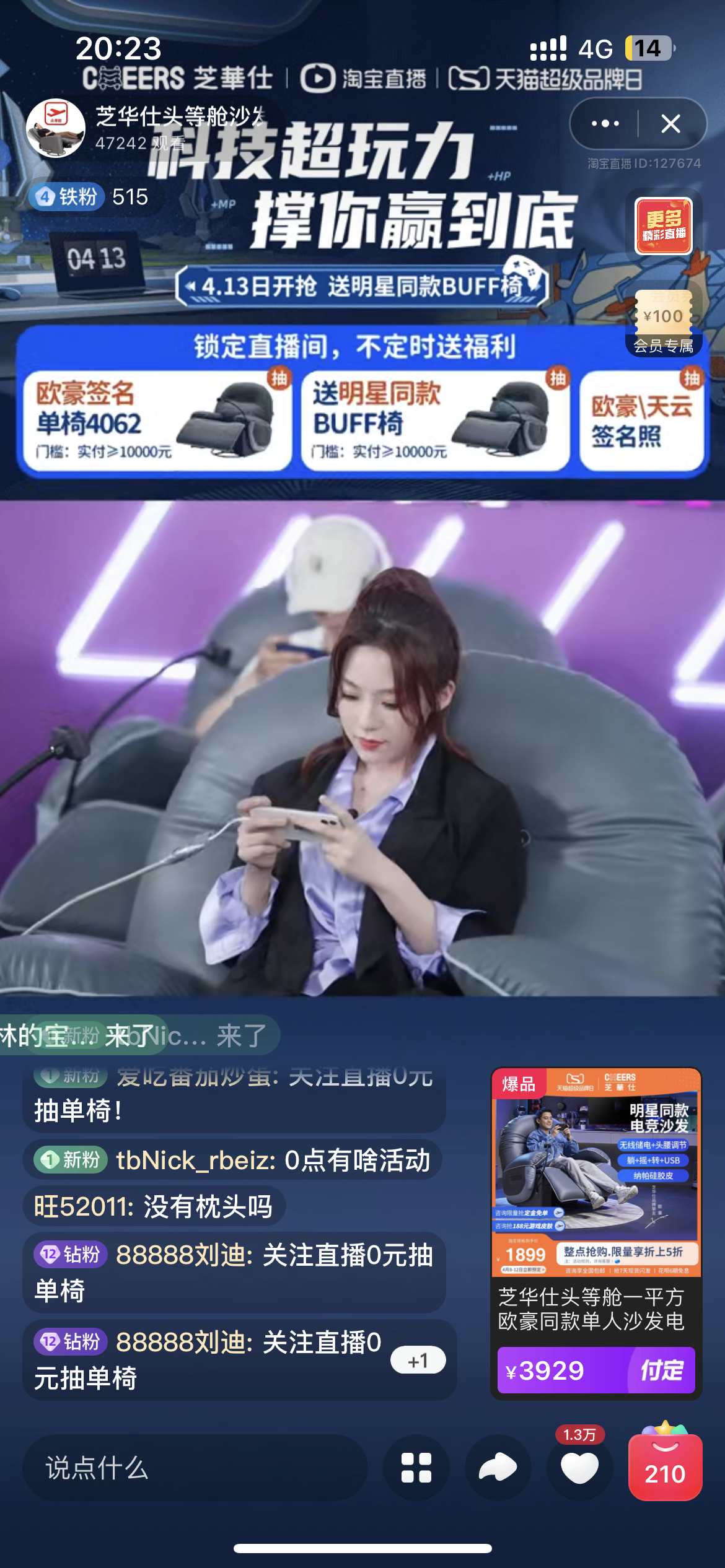Image resolution: width=725 pixels, height=1568 pixels.
Task: Like the stream with the heart
Action: (579, 1468)
